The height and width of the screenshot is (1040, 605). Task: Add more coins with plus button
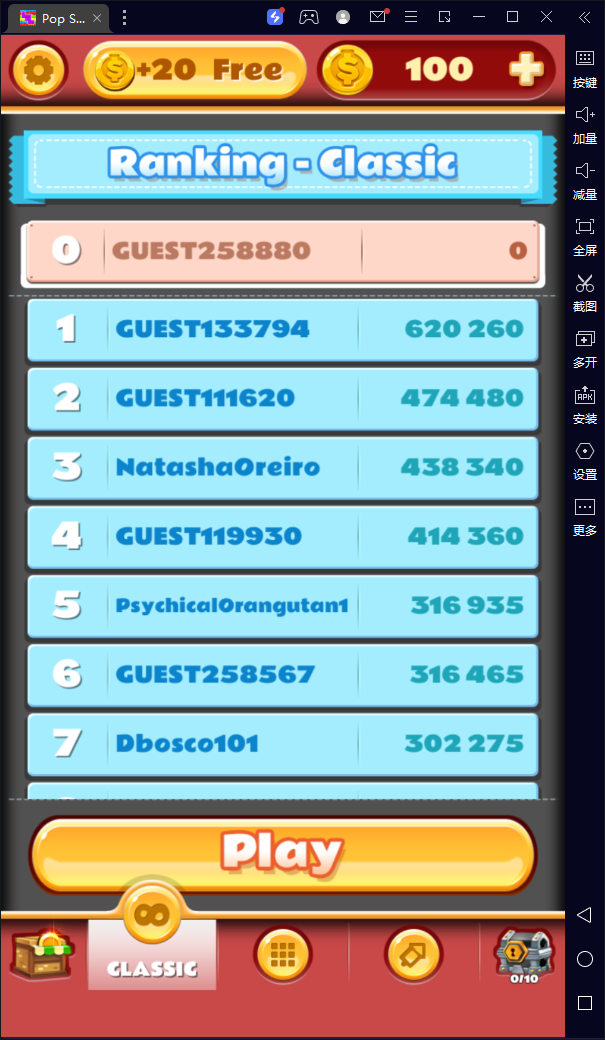pos(526,69)
